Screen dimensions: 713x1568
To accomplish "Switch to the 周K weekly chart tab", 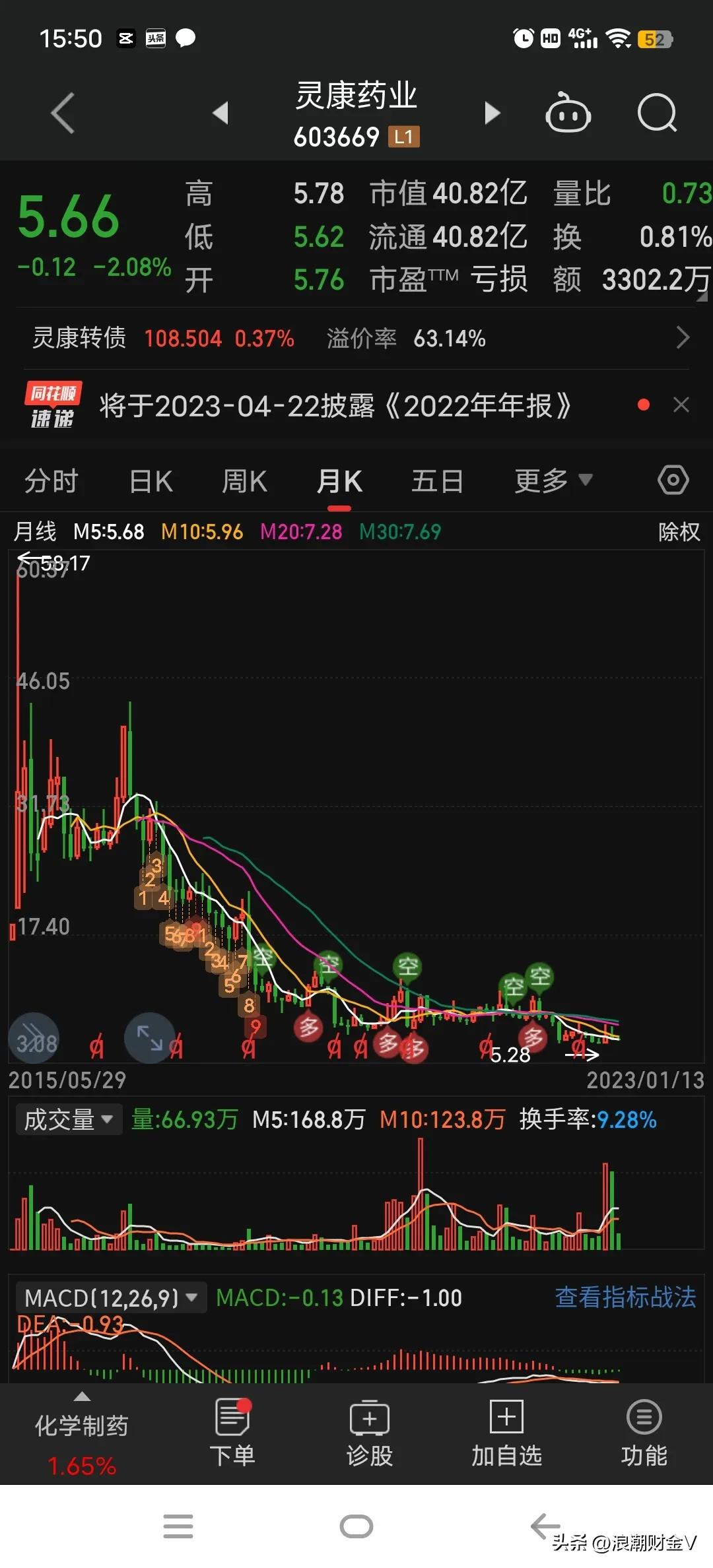I will 244,480.
